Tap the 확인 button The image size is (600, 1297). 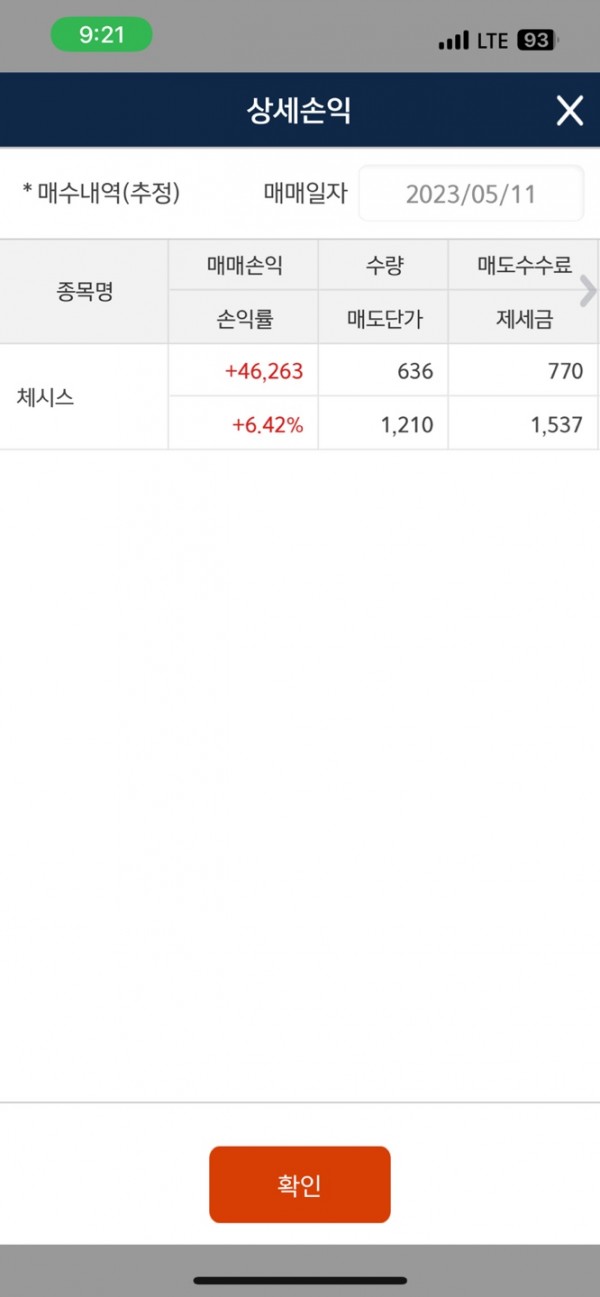click(x=300, y=1185)
